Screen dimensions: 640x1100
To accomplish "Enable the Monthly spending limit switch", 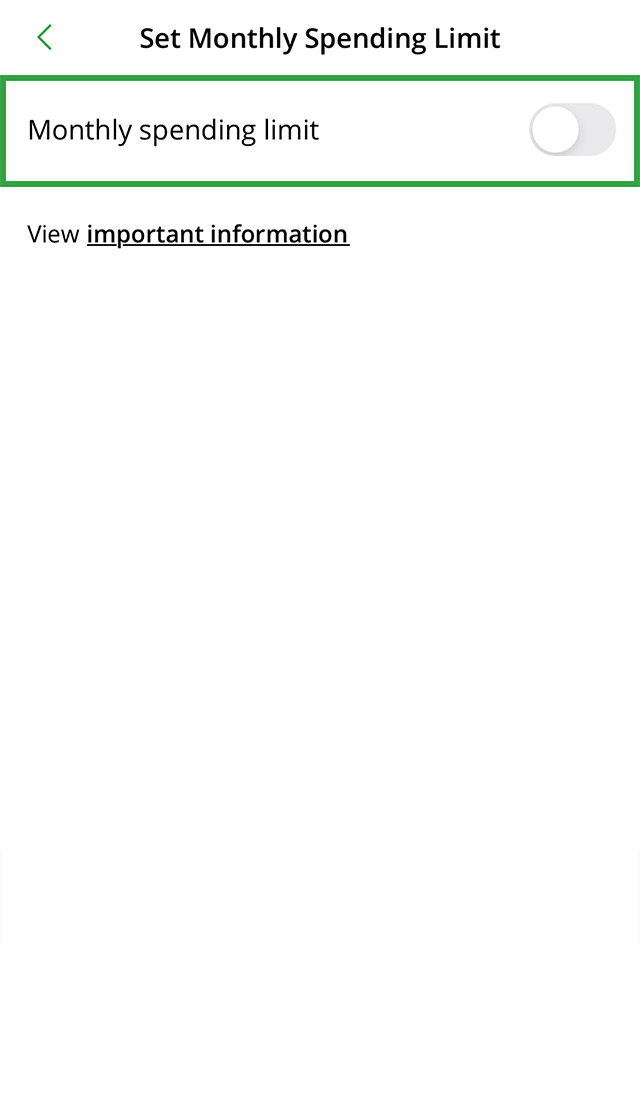I will pyautogui.click(x=571, y=130).
